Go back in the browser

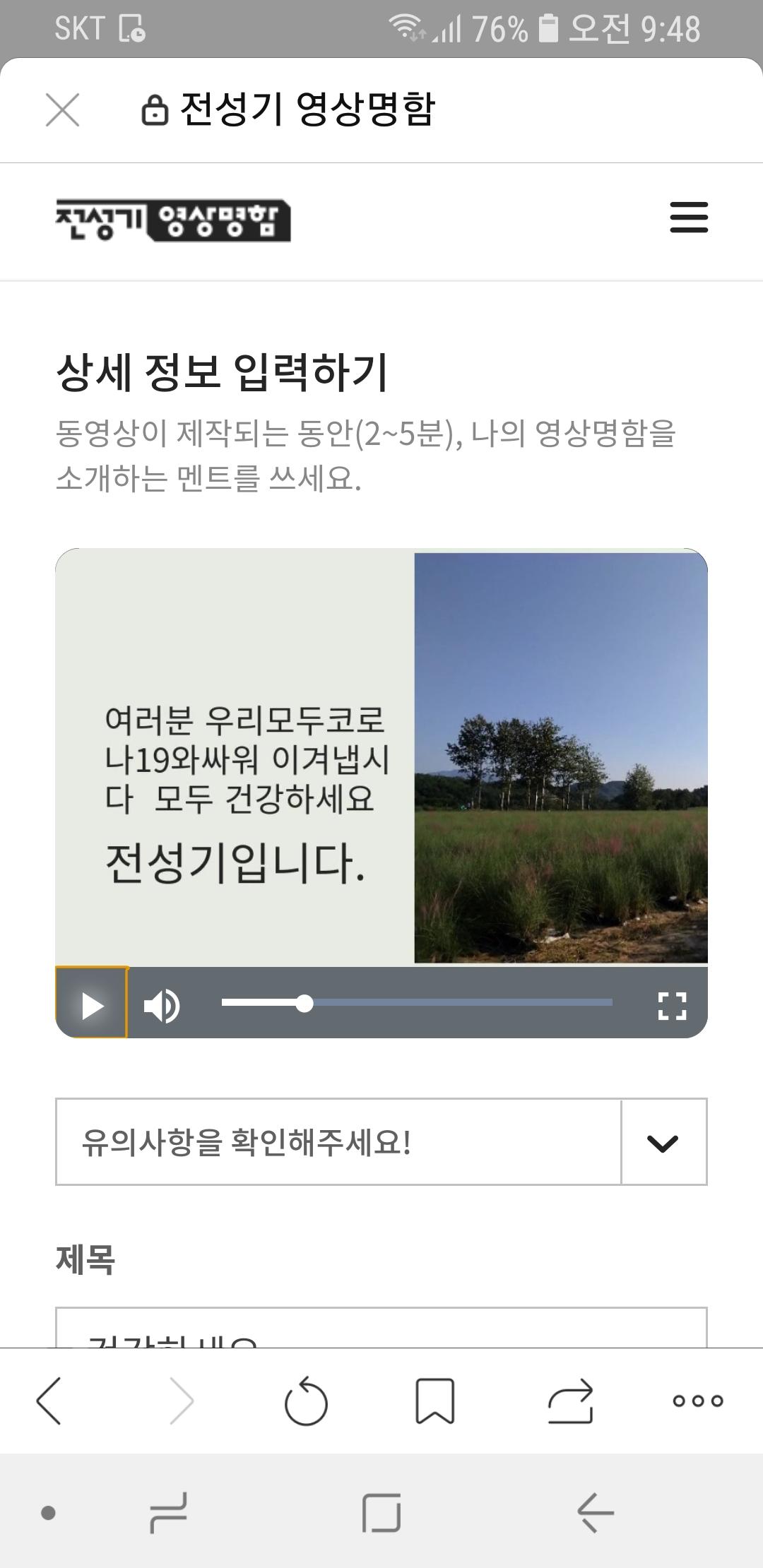click(x=49, y=1401)
